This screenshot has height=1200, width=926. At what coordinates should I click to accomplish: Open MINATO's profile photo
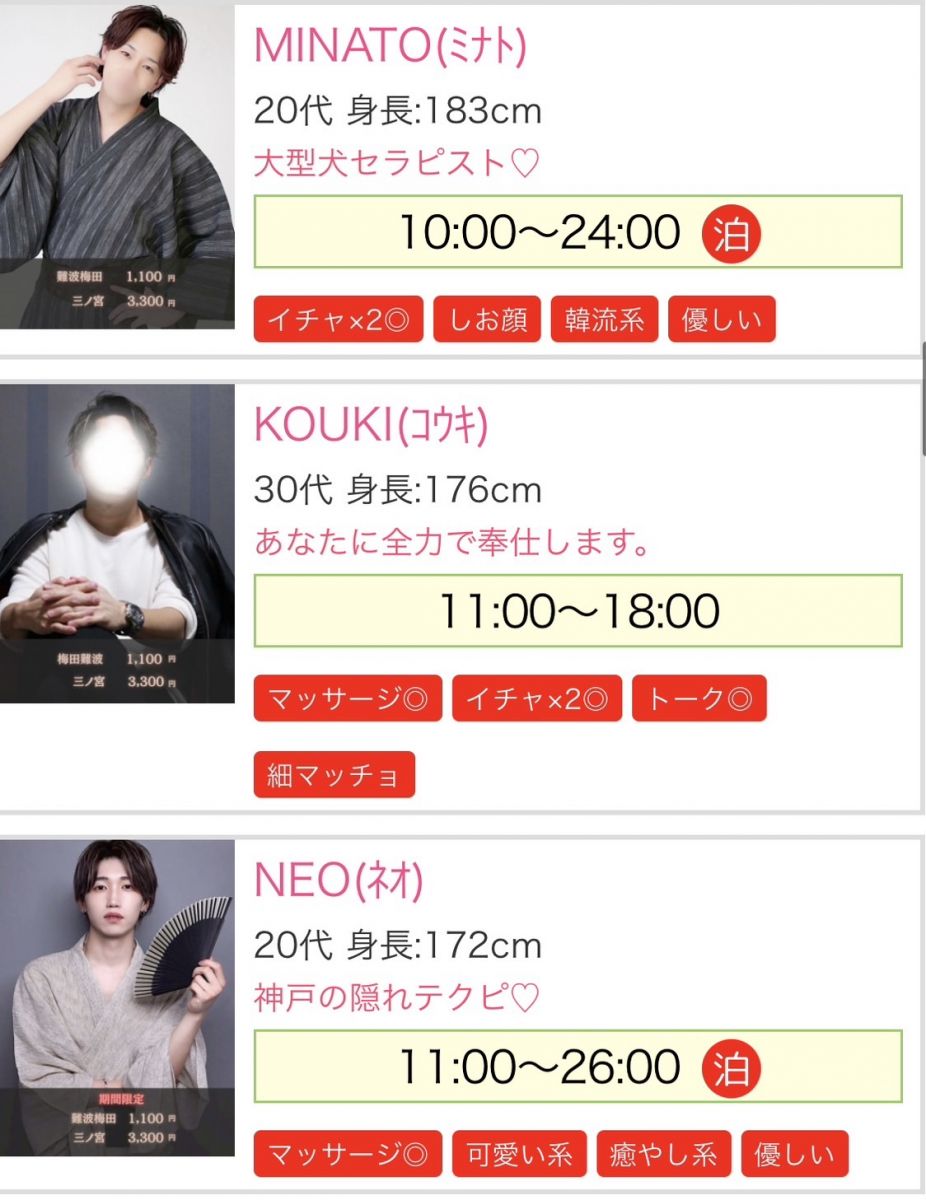(x=116, y=166)
